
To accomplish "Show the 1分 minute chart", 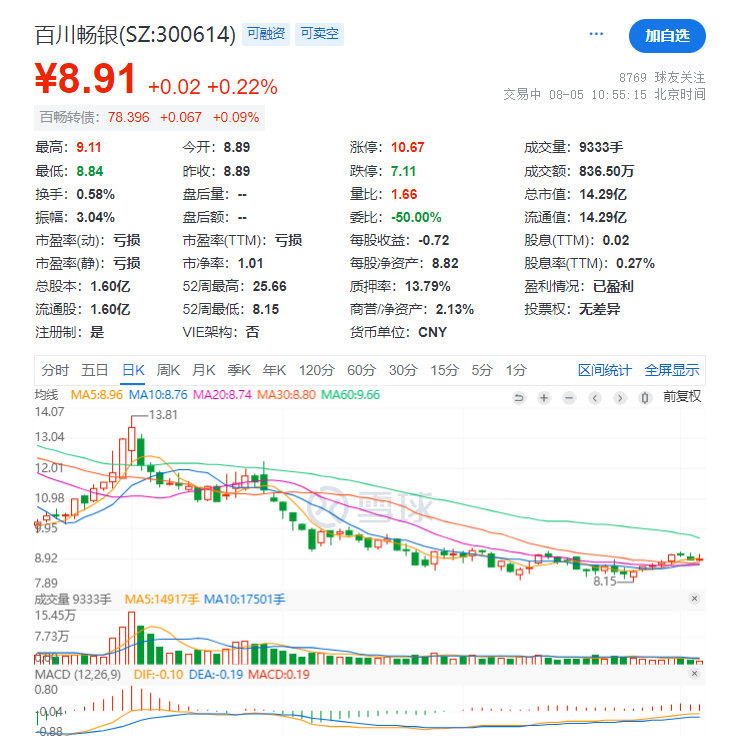I will [516, 370].
